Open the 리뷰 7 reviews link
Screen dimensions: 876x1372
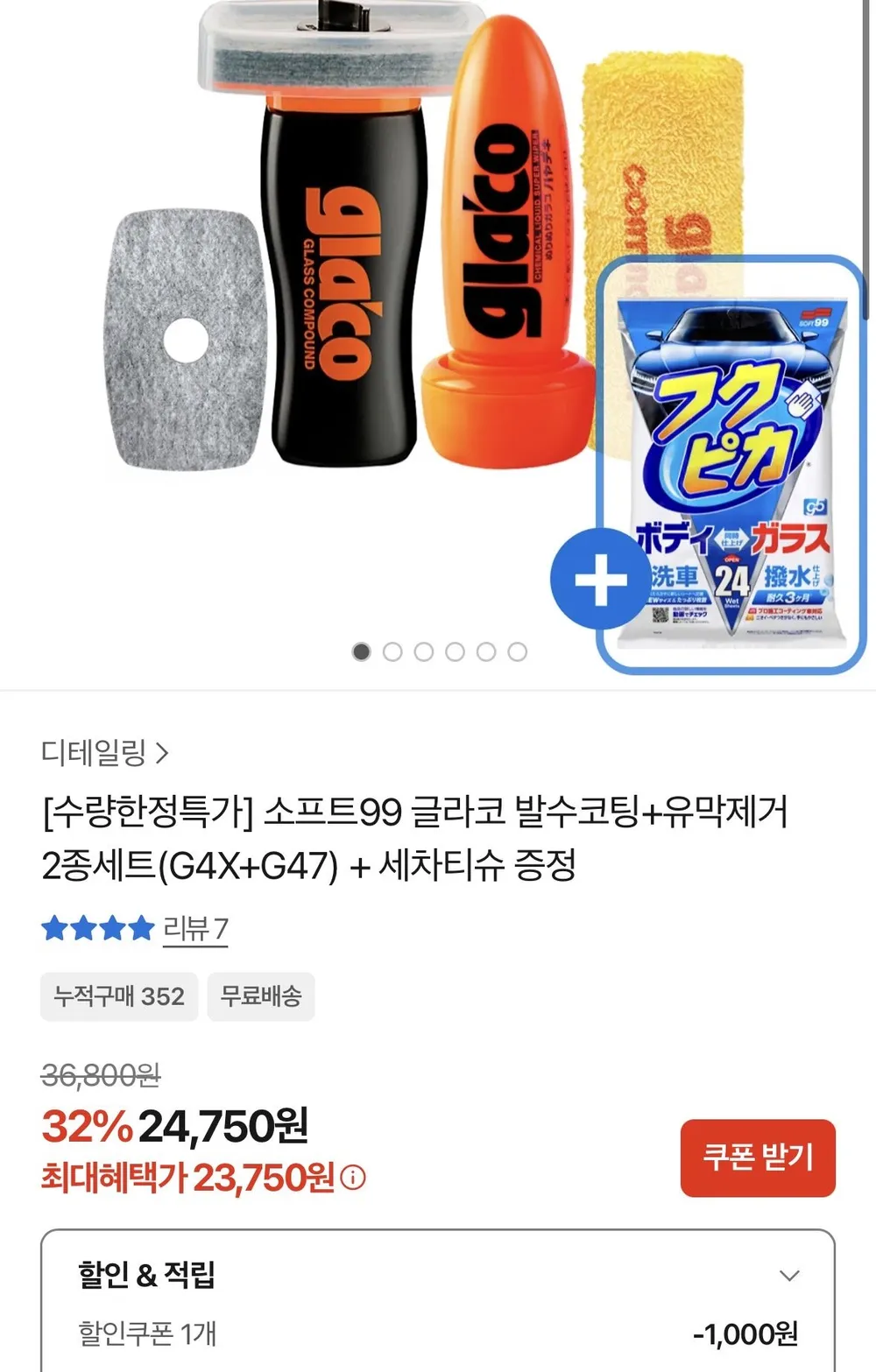(x=195, y=928)
